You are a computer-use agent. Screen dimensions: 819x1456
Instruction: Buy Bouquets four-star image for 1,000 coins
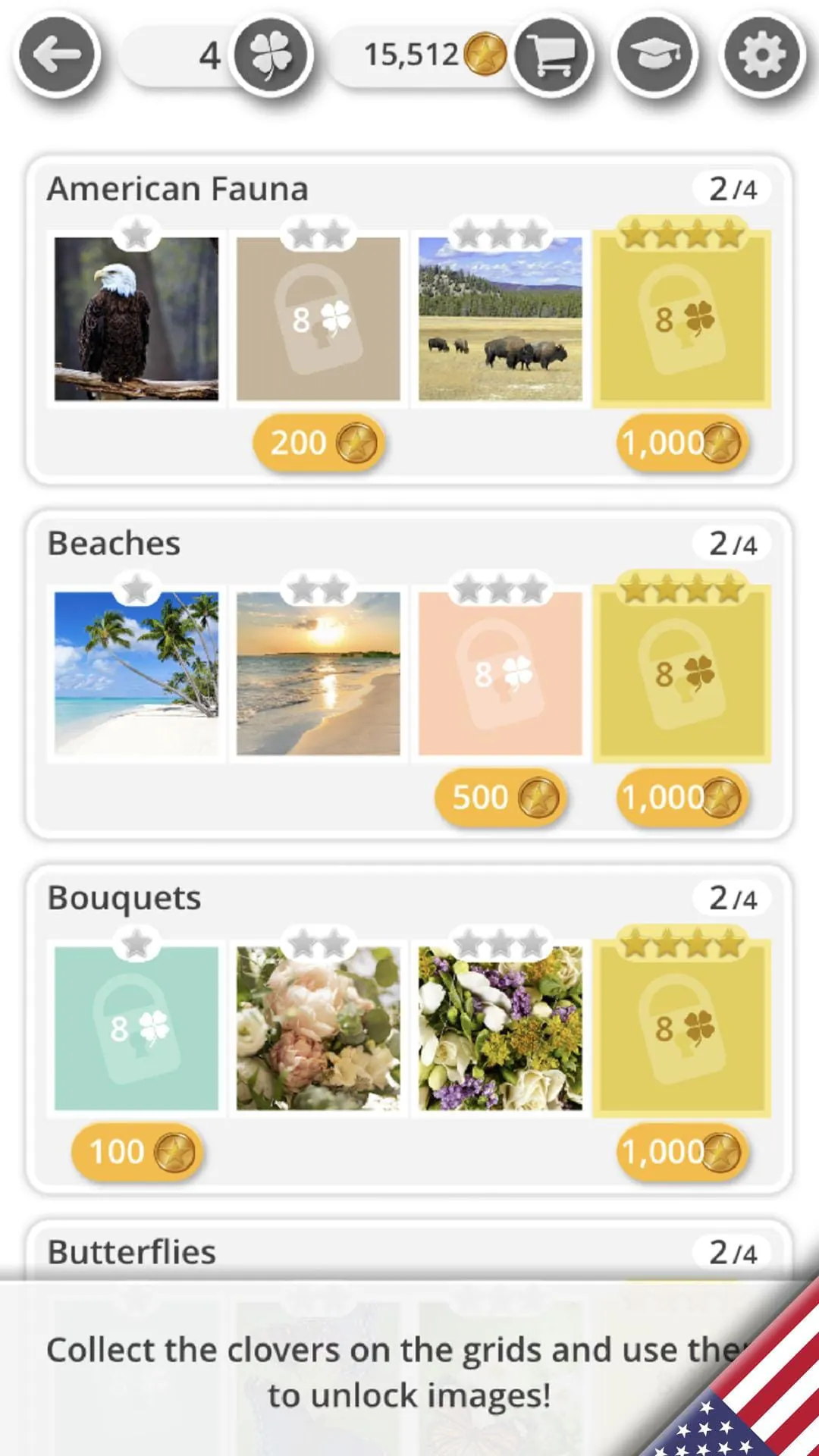point(682,1153)
